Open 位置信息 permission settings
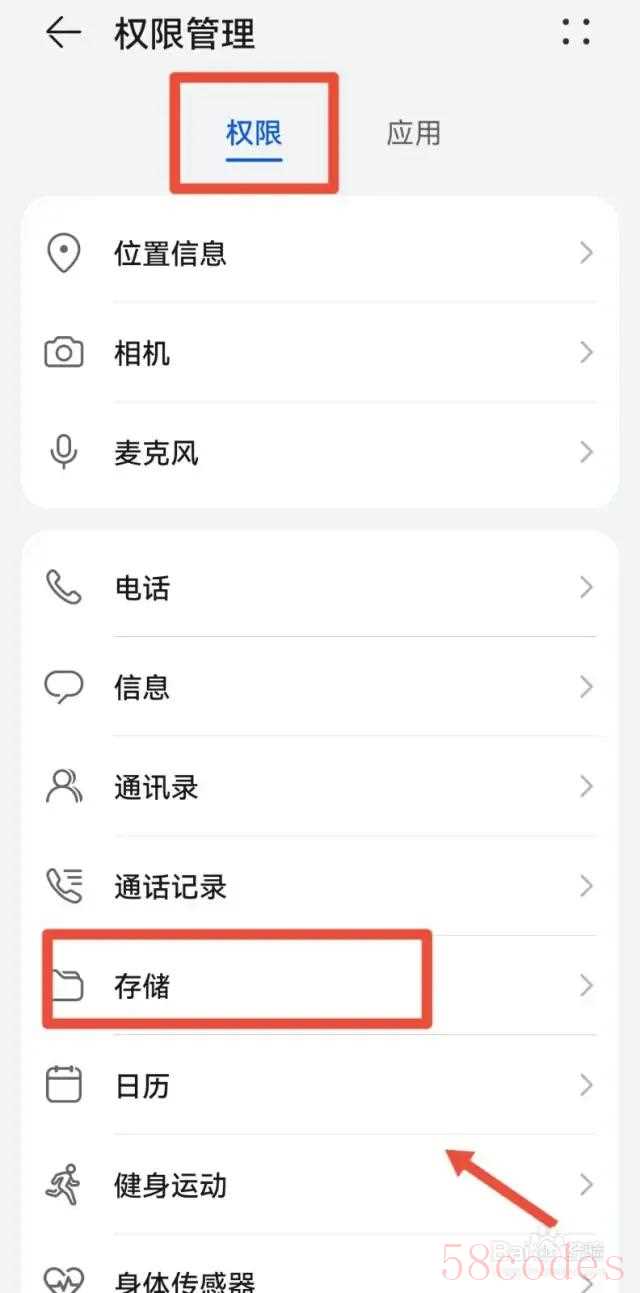The image size is (640, 1293). pos(320,253)
